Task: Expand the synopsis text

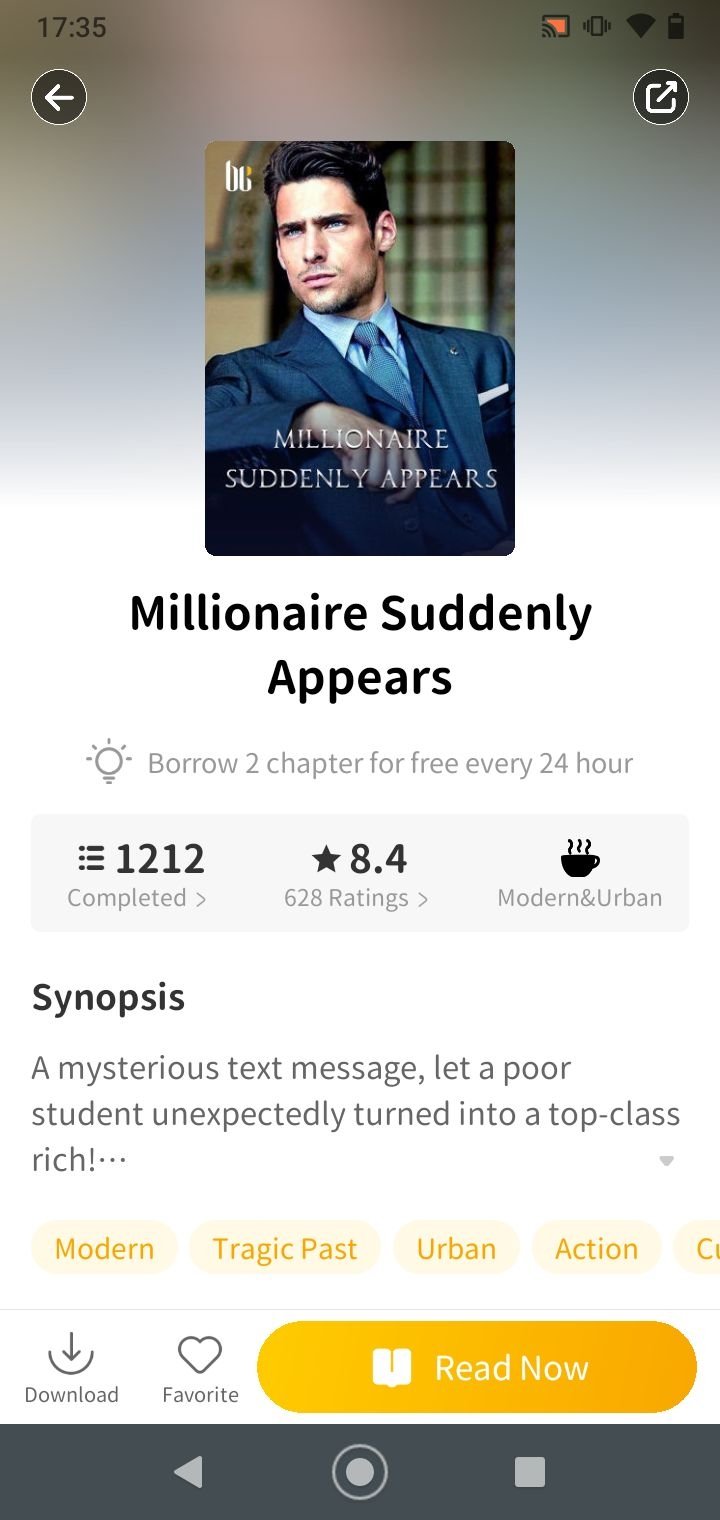Action: pos(667,1161)
